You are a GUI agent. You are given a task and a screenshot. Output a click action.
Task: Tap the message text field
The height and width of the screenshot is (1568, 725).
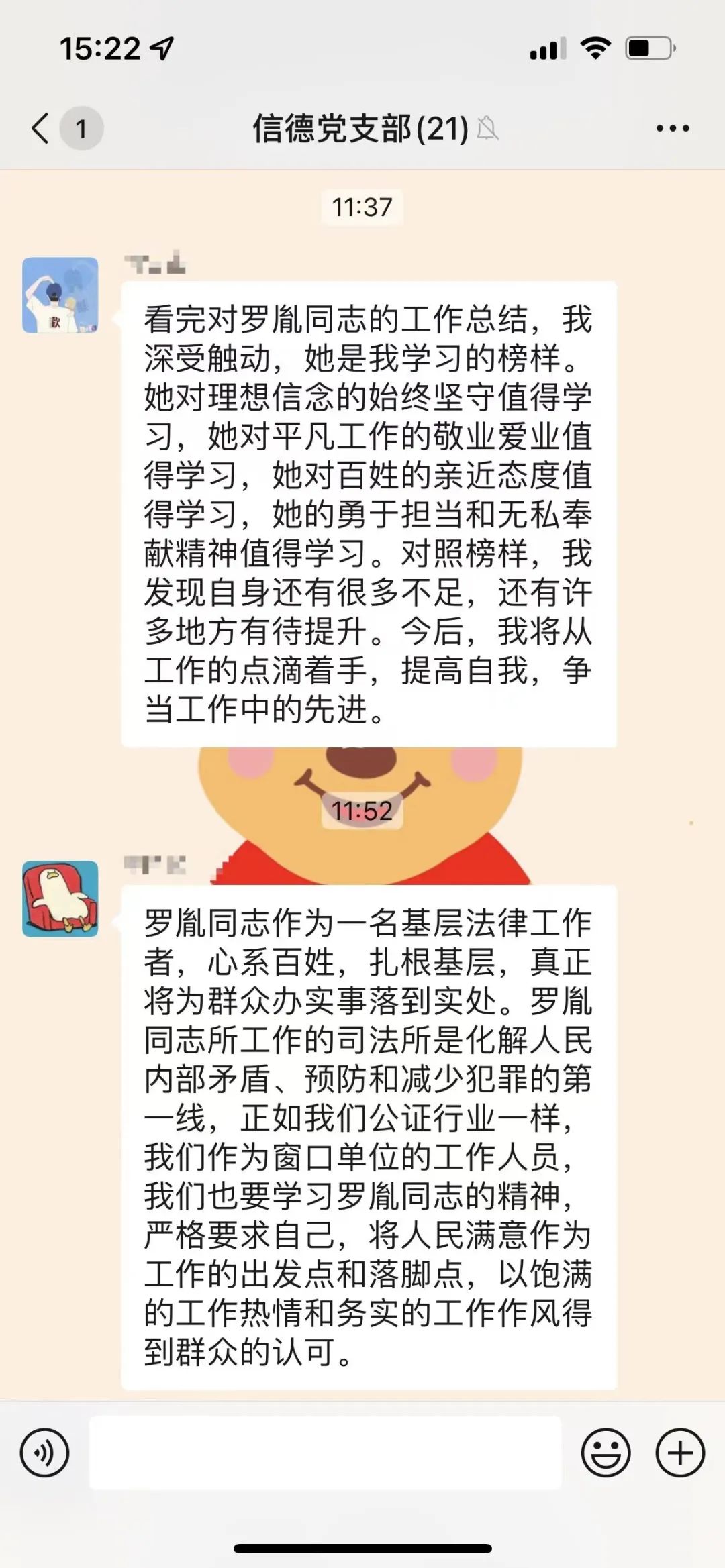[x=325, y=1453]
